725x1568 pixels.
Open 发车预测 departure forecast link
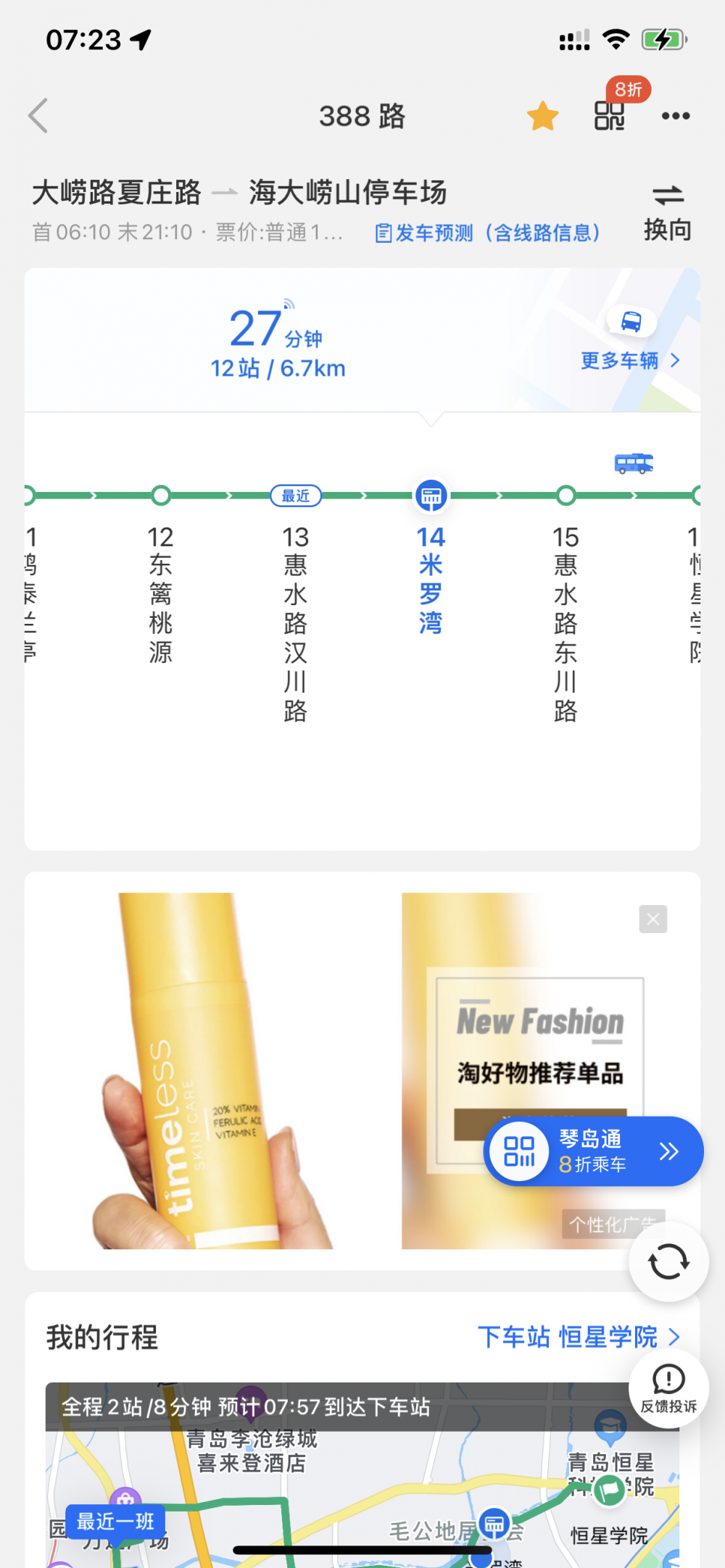pyautogui.click(x=487, y=233)
